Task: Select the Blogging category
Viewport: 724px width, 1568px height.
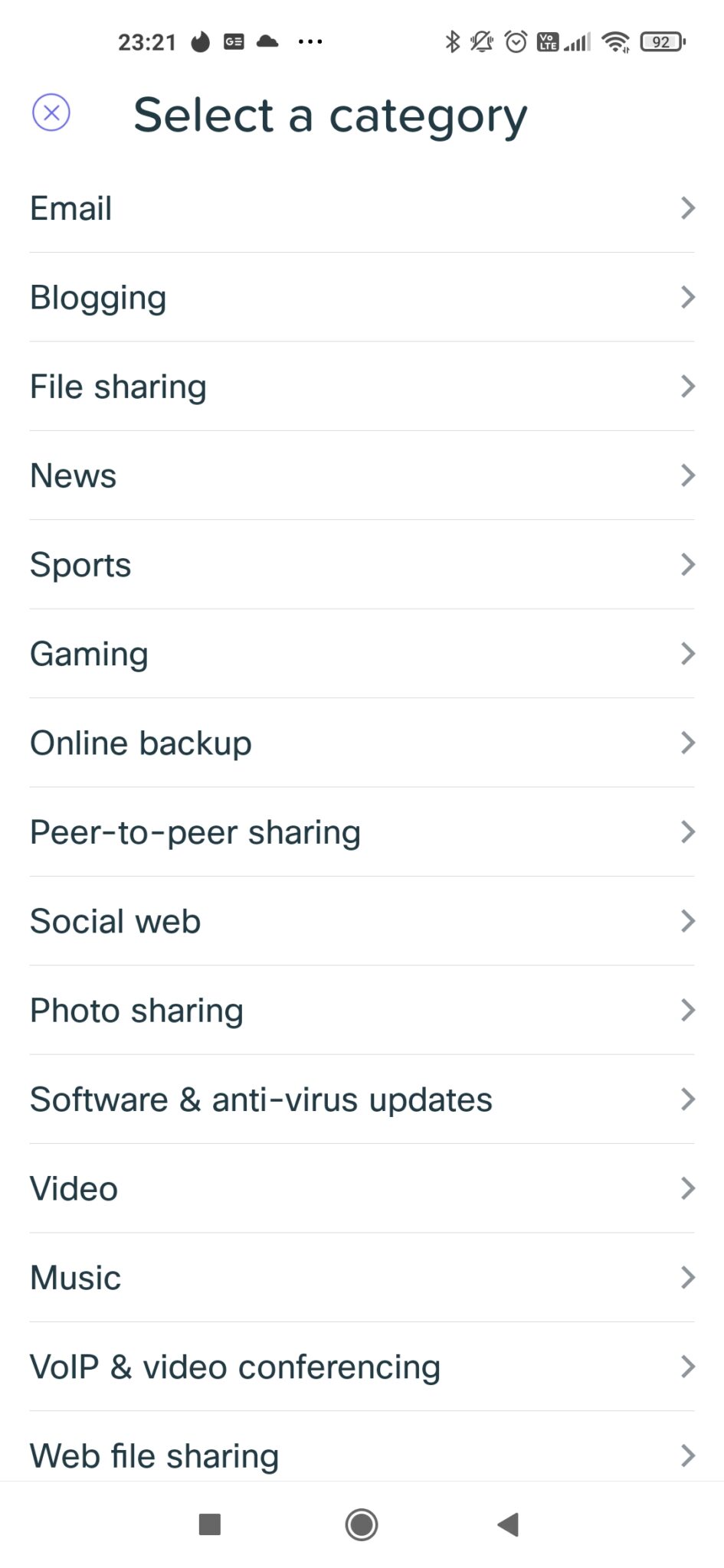Action: pyautogui.click(x=362, y=297)
